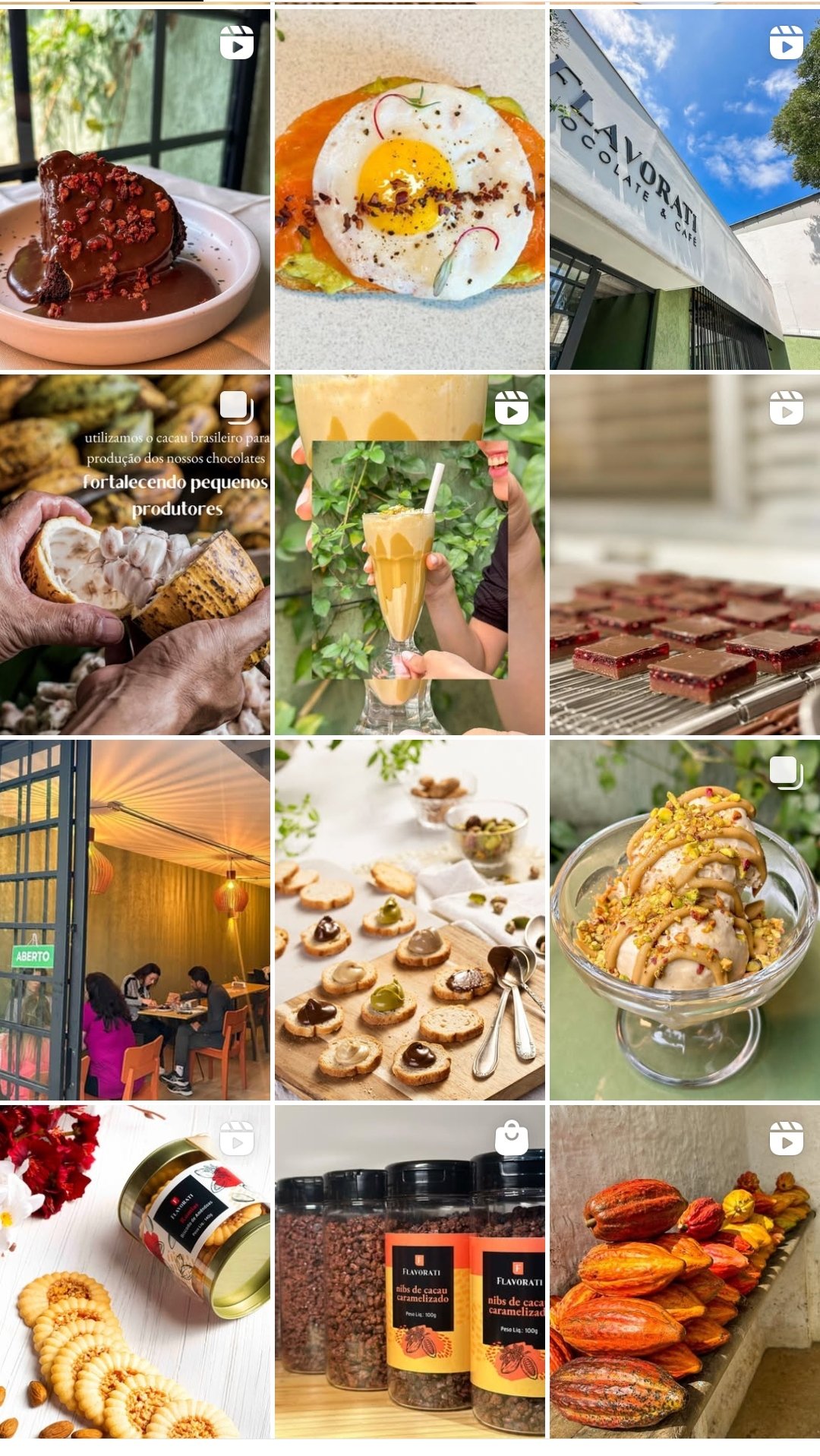
Task: Open the almond cookies tin reel
Action: [134, 1272]
